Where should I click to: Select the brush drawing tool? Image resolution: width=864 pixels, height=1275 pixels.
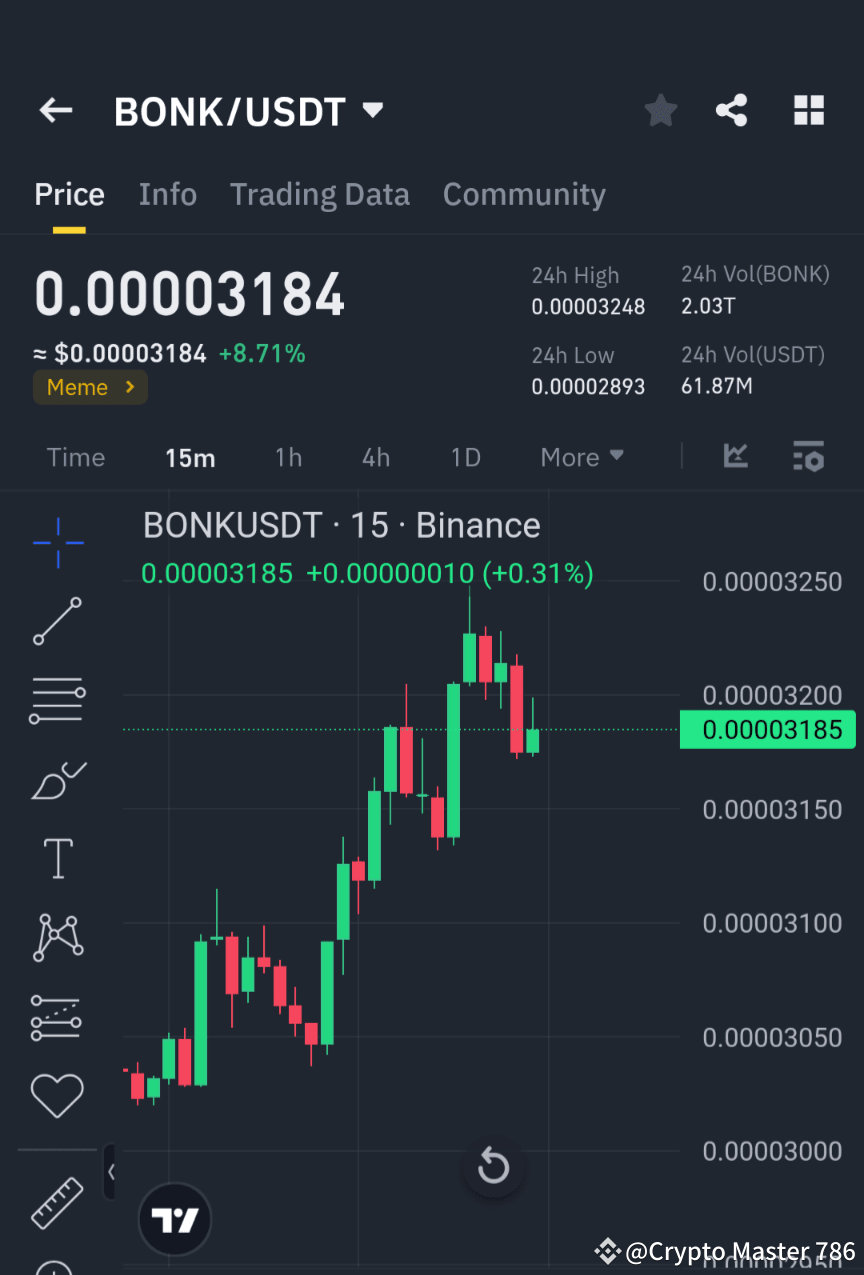coord(57,779)
